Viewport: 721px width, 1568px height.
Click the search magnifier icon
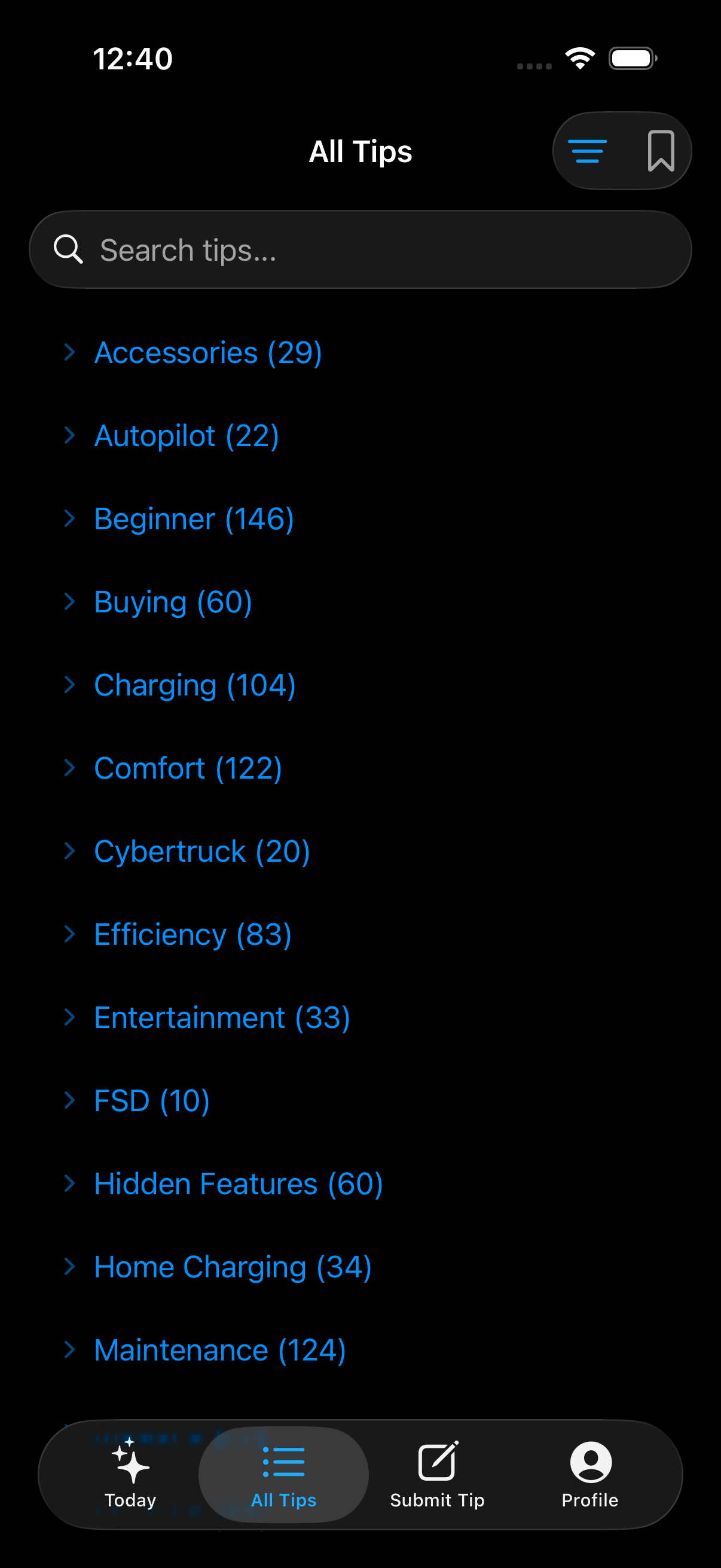click(x=68, y=249)
